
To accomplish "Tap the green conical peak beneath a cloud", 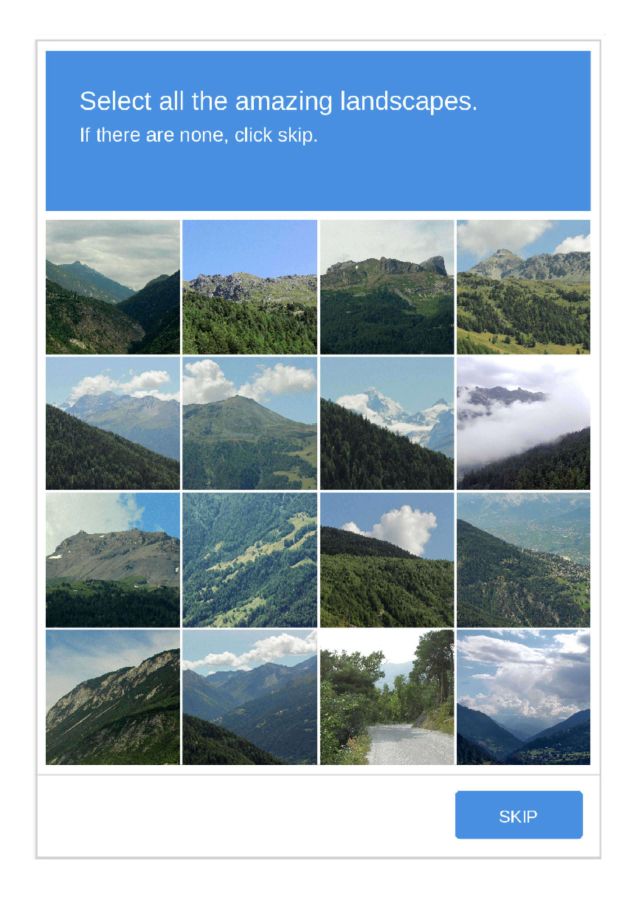I will click(249, 423).
